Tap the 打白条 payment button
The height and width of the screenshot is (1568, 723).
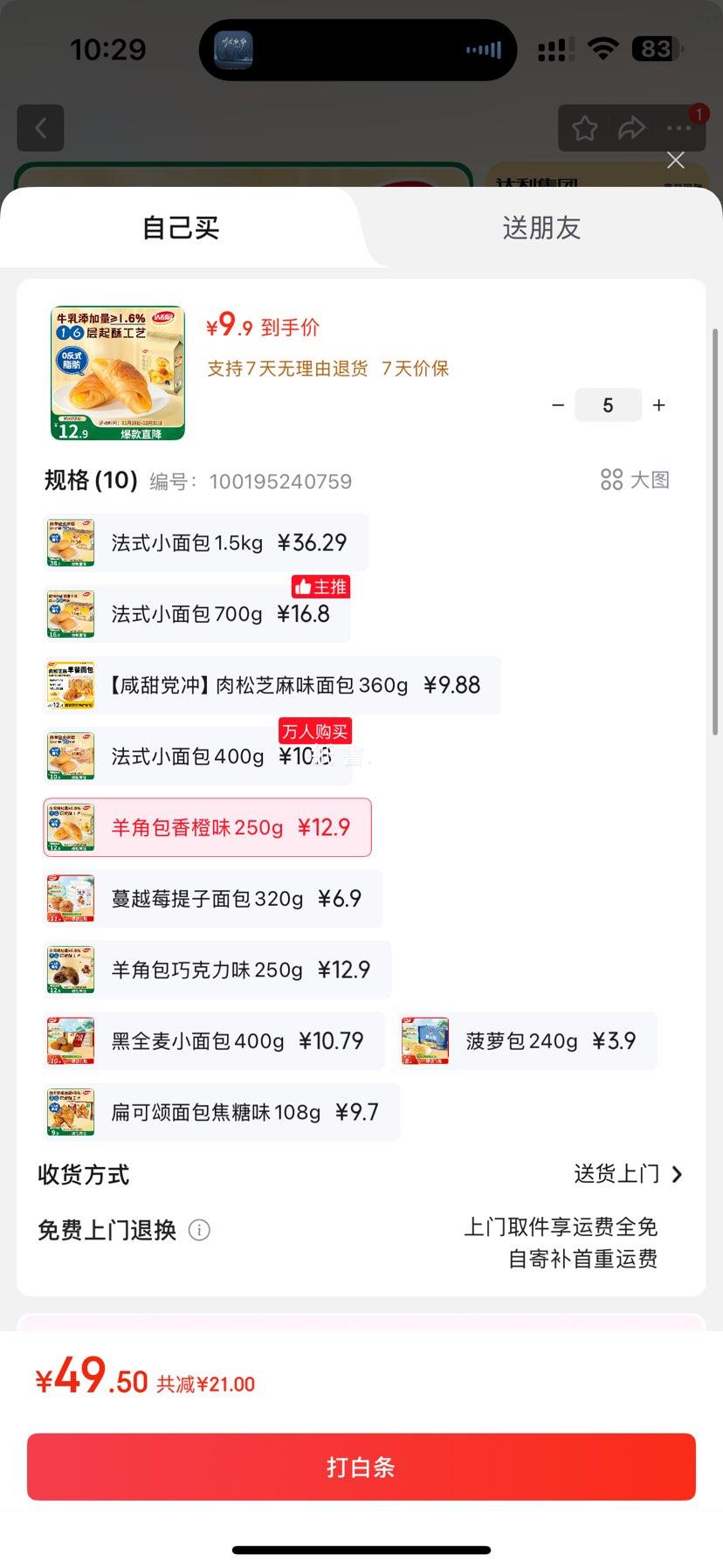tap(361, 1467)
